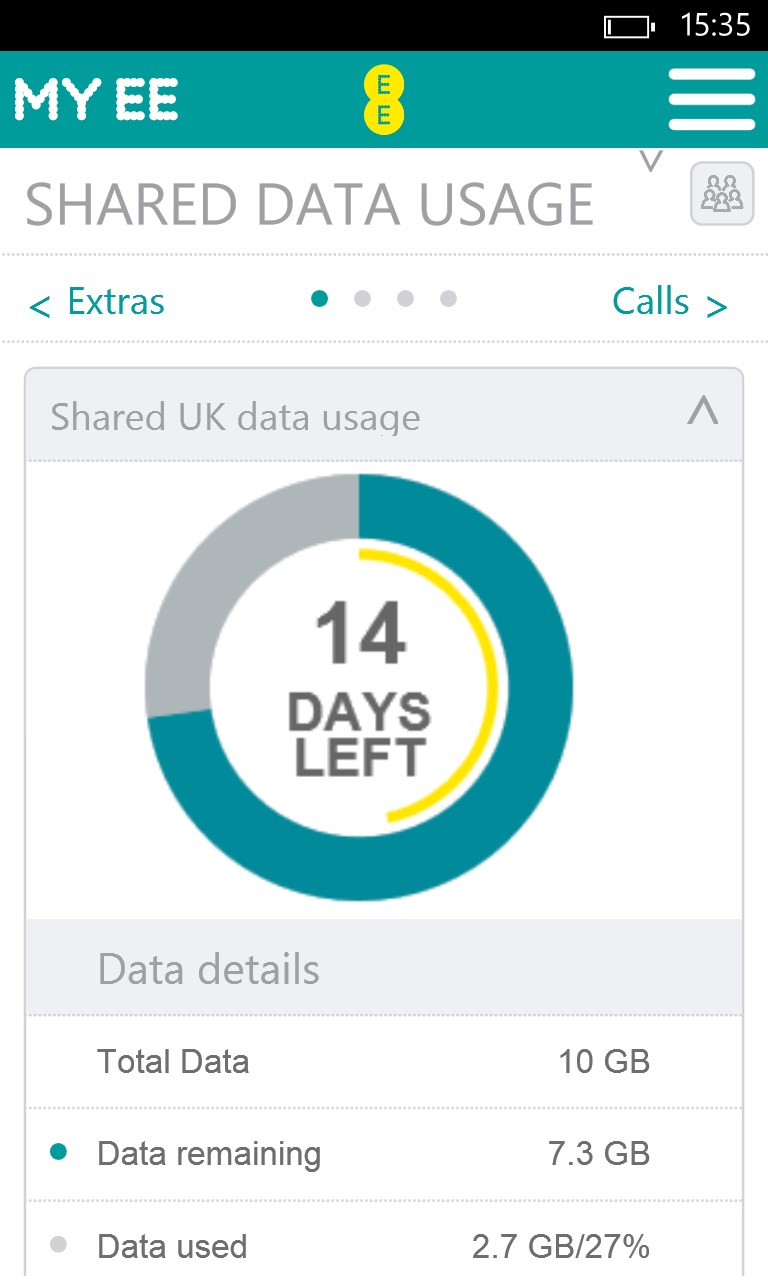
Task: Tap the grey Data used legend dot
Action: (60, 1245)
